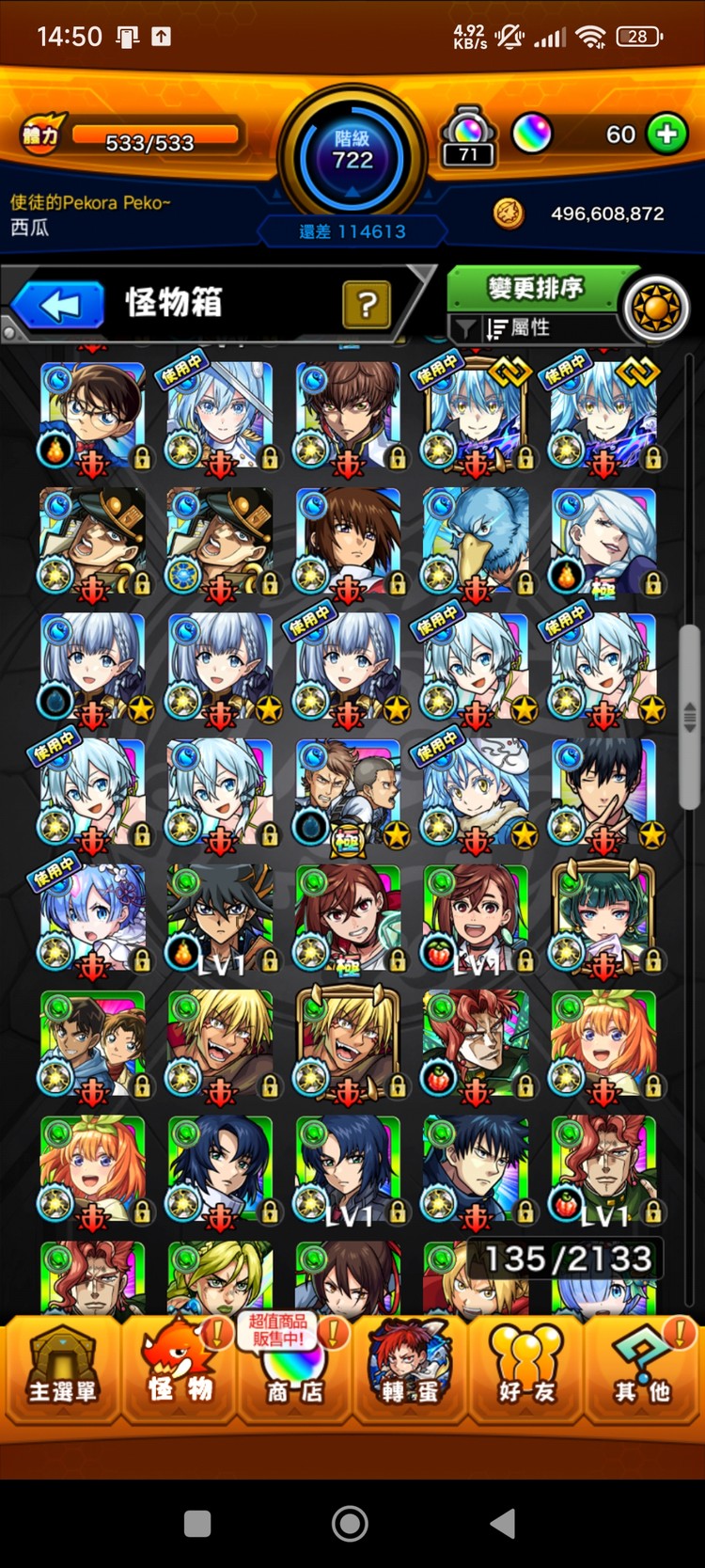Go back with the blue arrow button
This screenshot has width=705, height=1568.
pyautogui.click(x=59, y=305)
